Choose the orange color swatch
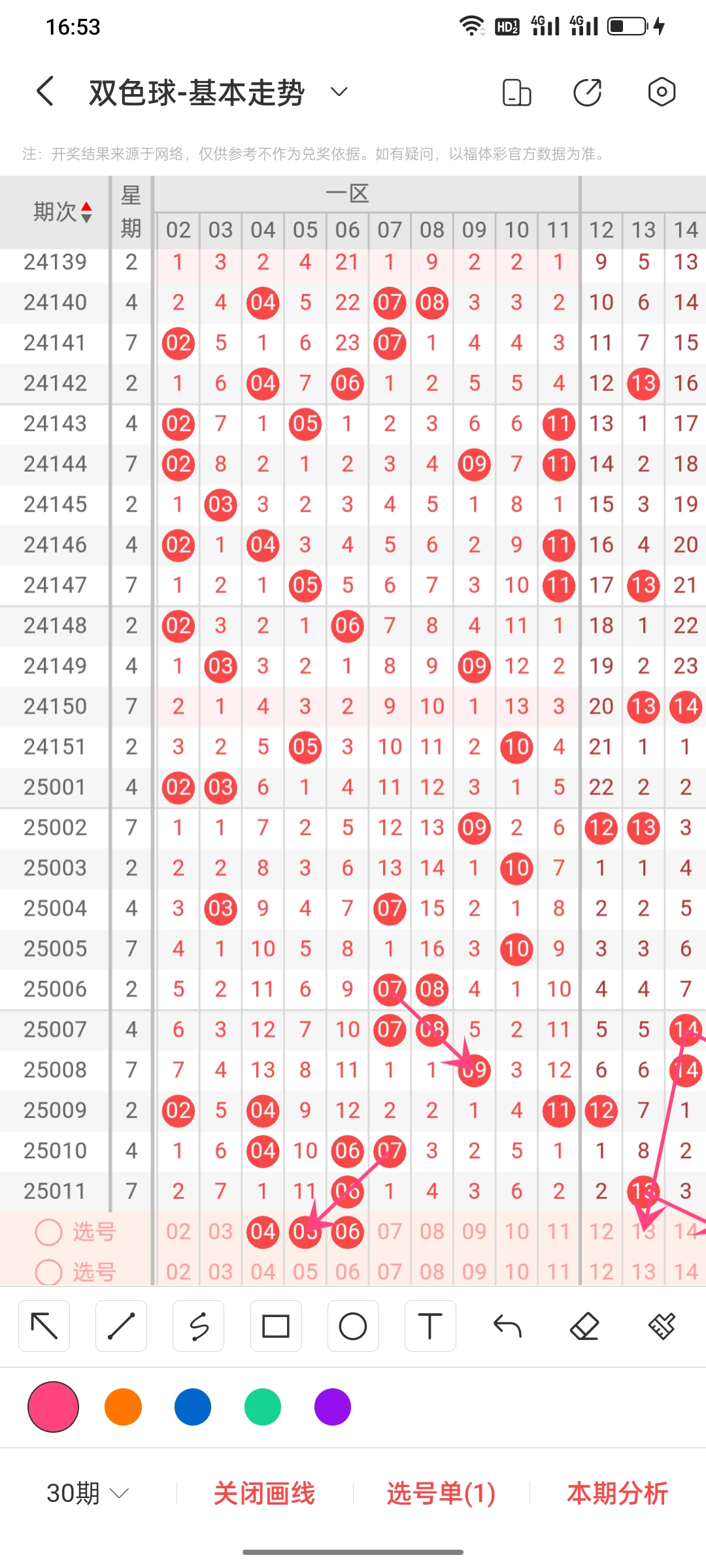The width and height of the screenshot is (706, 1568). (x=123, y=1407)
